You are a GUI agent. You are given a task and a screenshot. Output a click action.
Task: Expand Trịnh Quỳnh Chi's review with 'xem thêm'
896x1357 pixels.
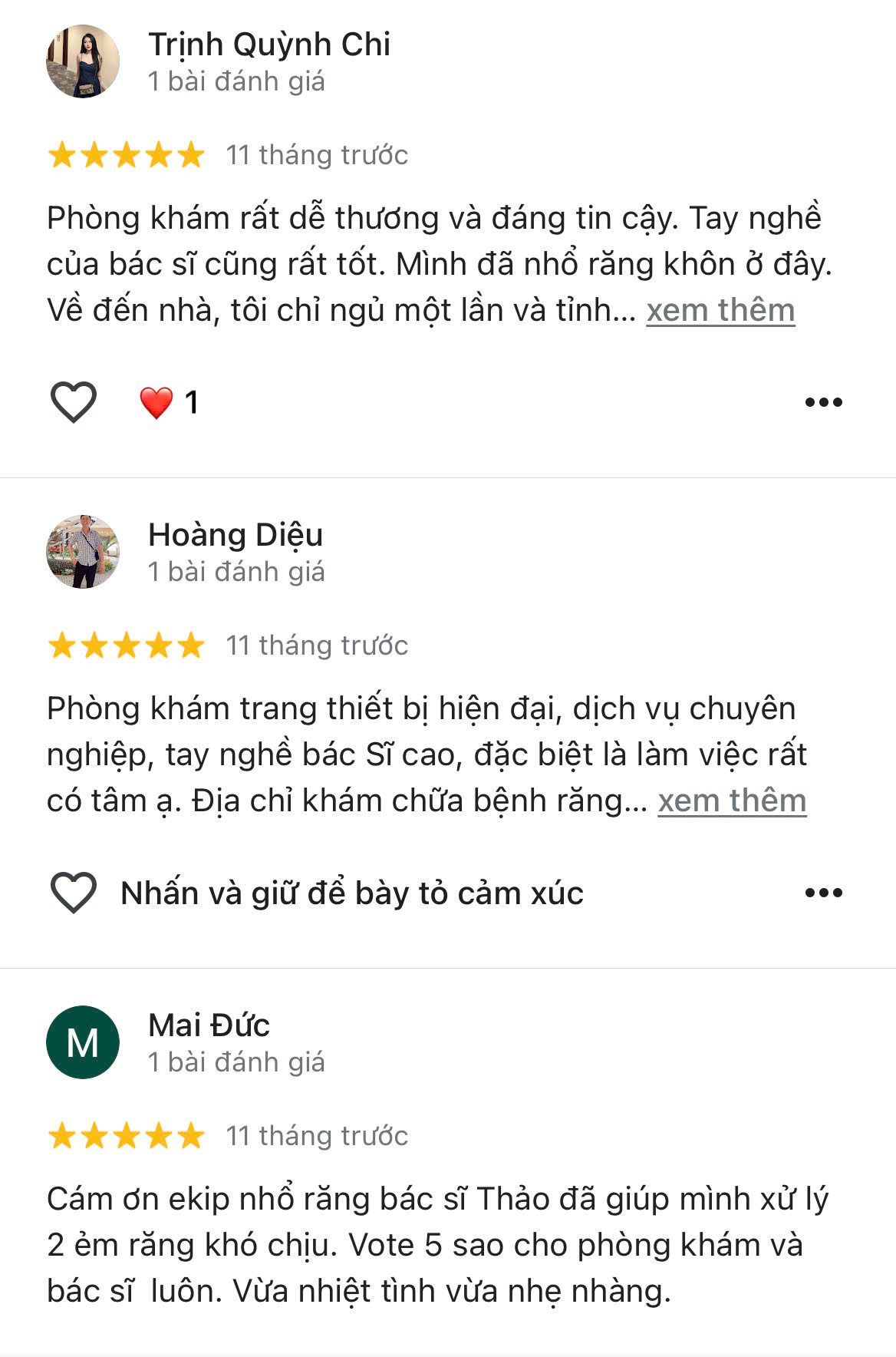tap(722, 310)
